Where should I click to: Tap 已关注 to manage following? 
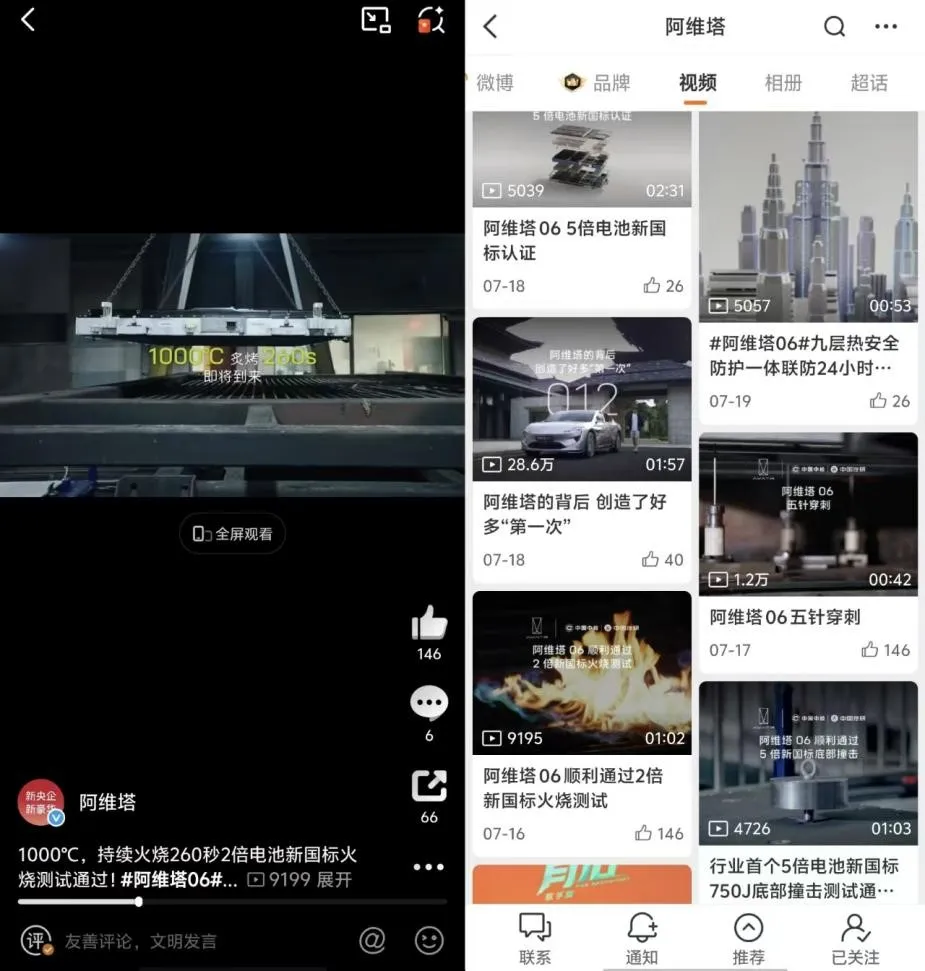tap(855, 938)
